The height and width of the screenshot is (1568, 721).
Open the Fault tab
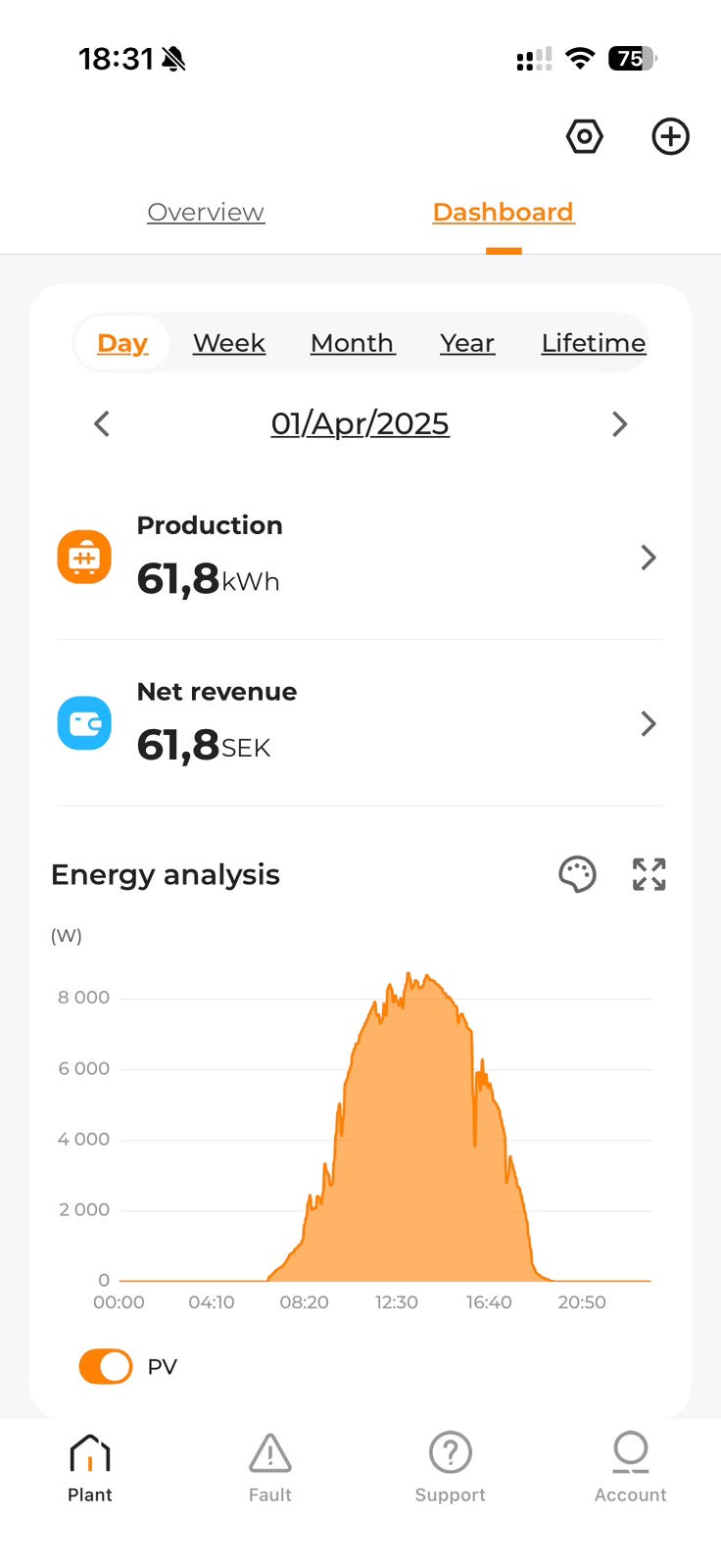tap(270, 1467)
